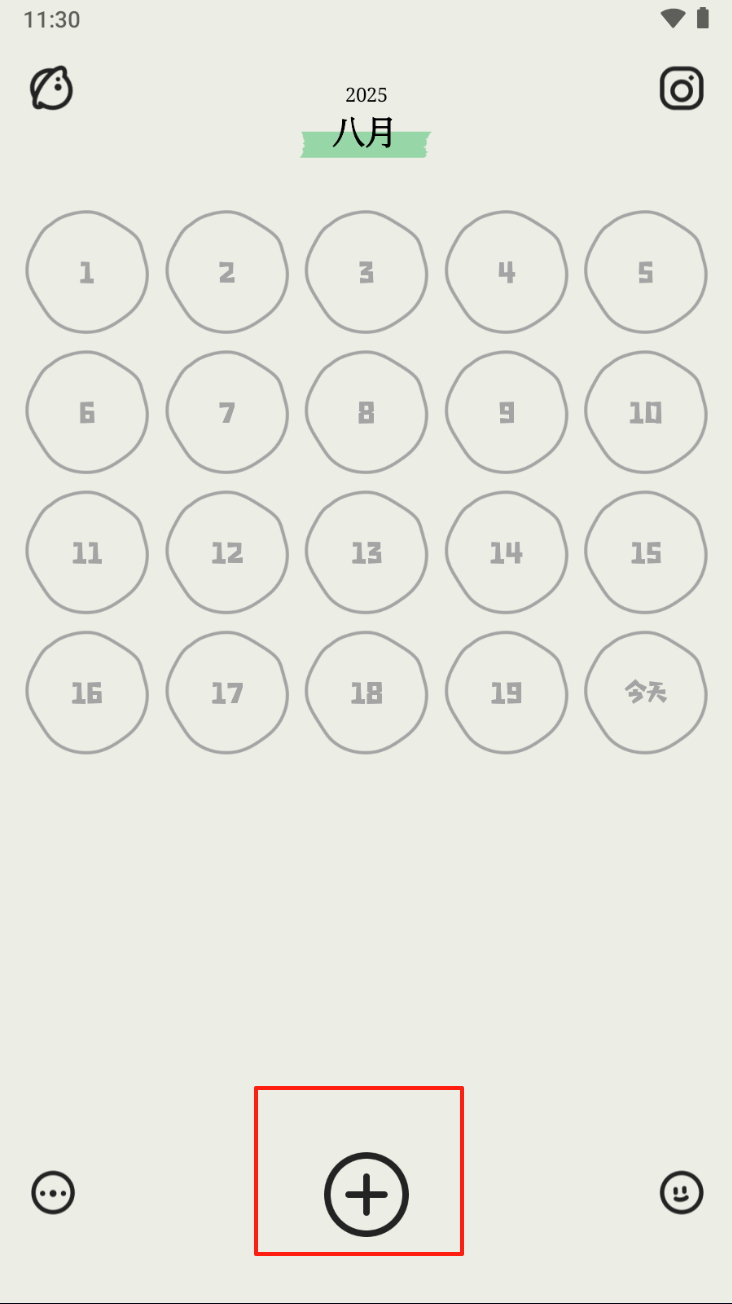Tap day 13 in the grid
732x1304 pixels.
tap(366, 552)
